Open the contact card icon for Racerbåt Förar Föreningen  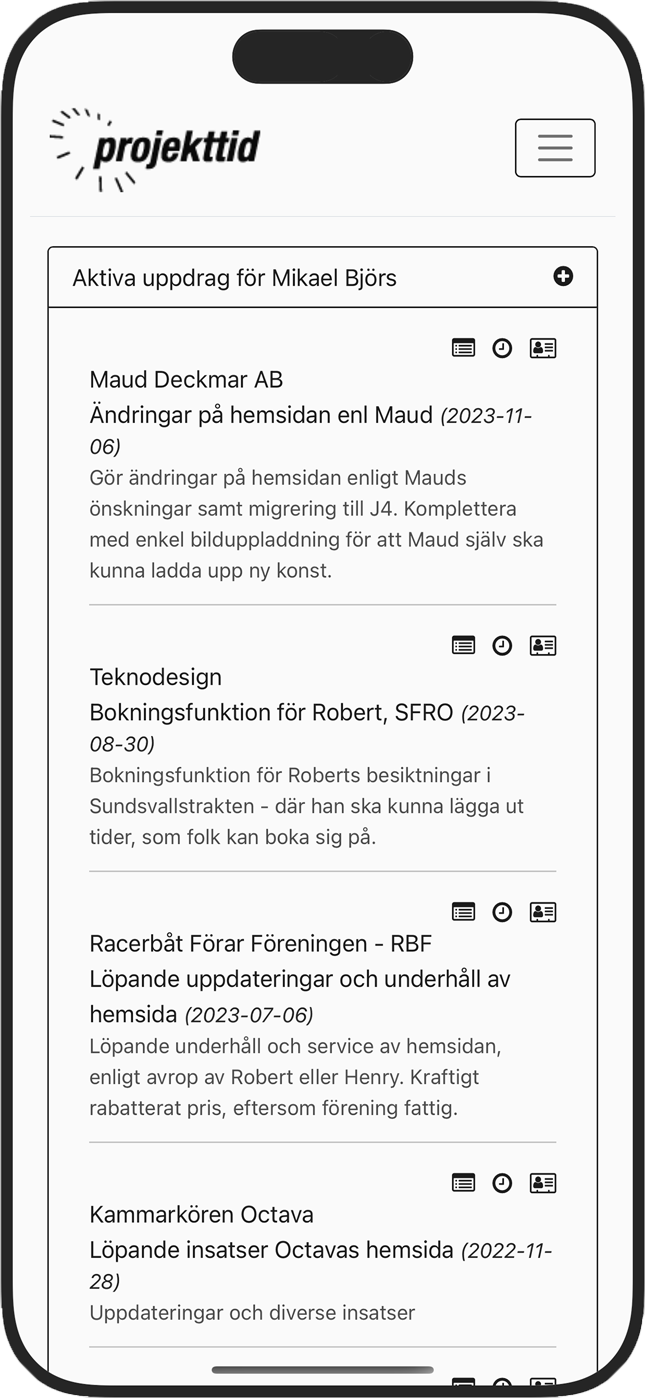[542, 911]
